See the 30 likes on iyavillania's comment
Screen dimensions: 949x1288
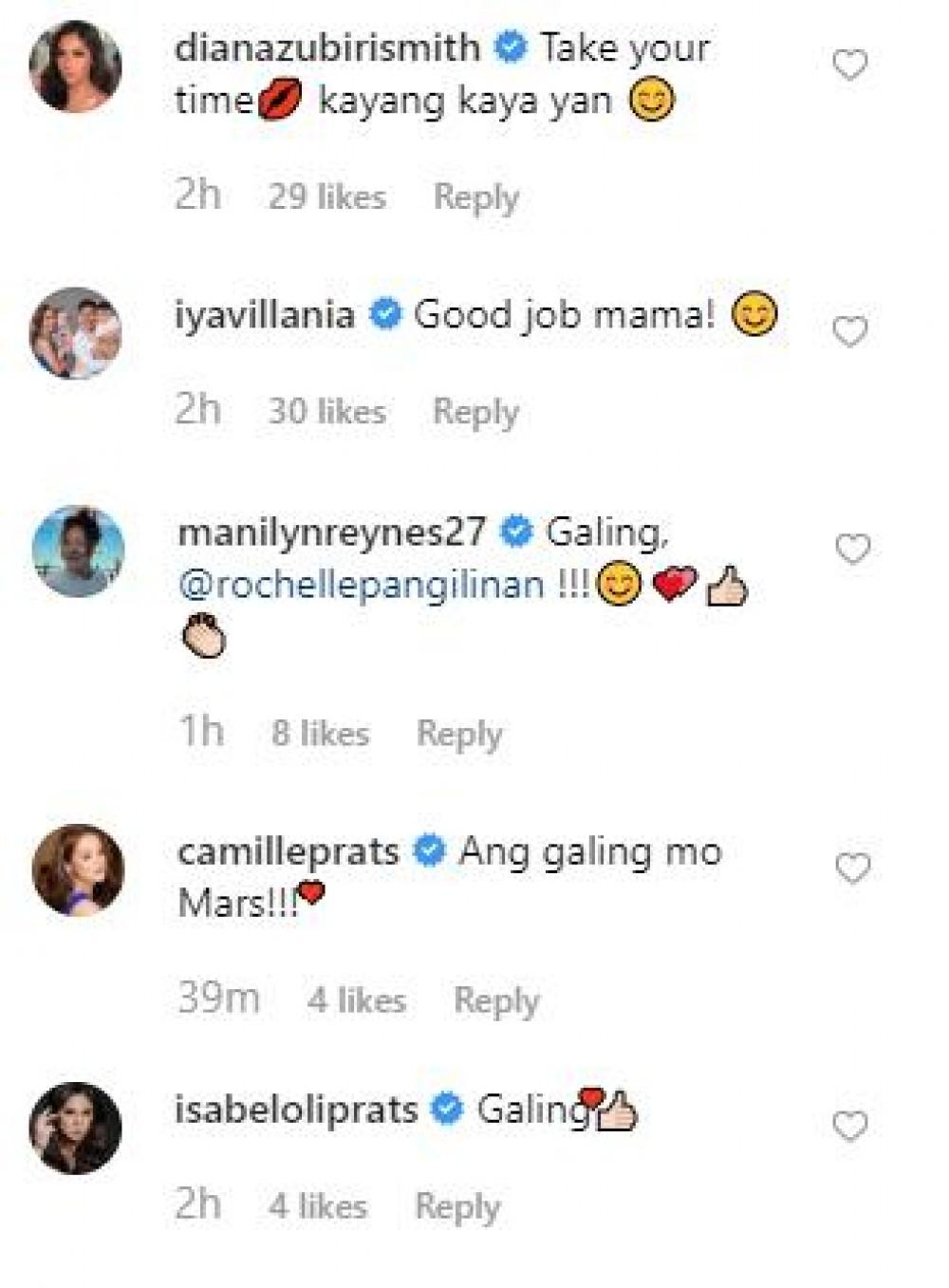point(326,412)
